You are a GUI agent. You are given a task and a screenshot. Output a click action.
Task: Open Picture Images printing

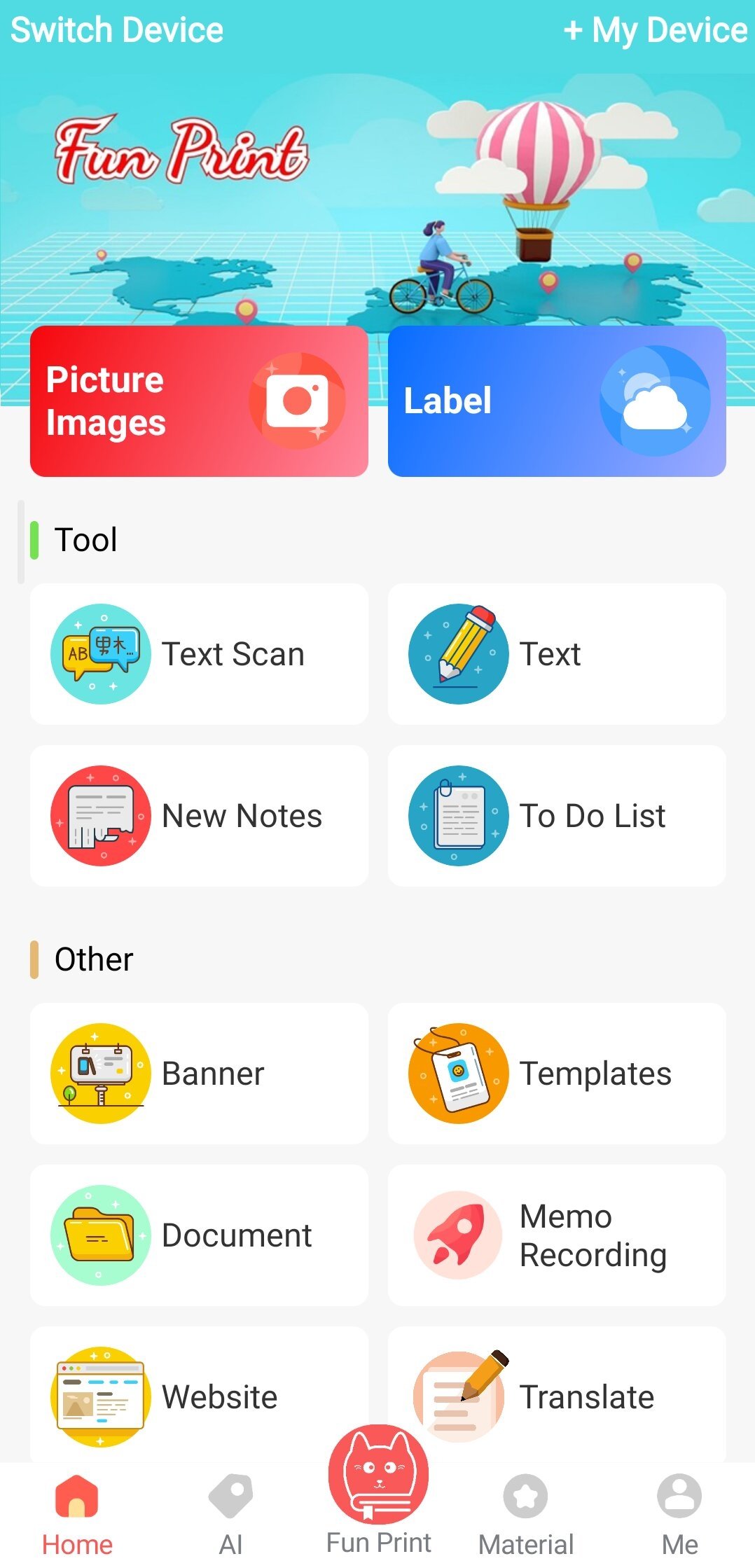199,401
